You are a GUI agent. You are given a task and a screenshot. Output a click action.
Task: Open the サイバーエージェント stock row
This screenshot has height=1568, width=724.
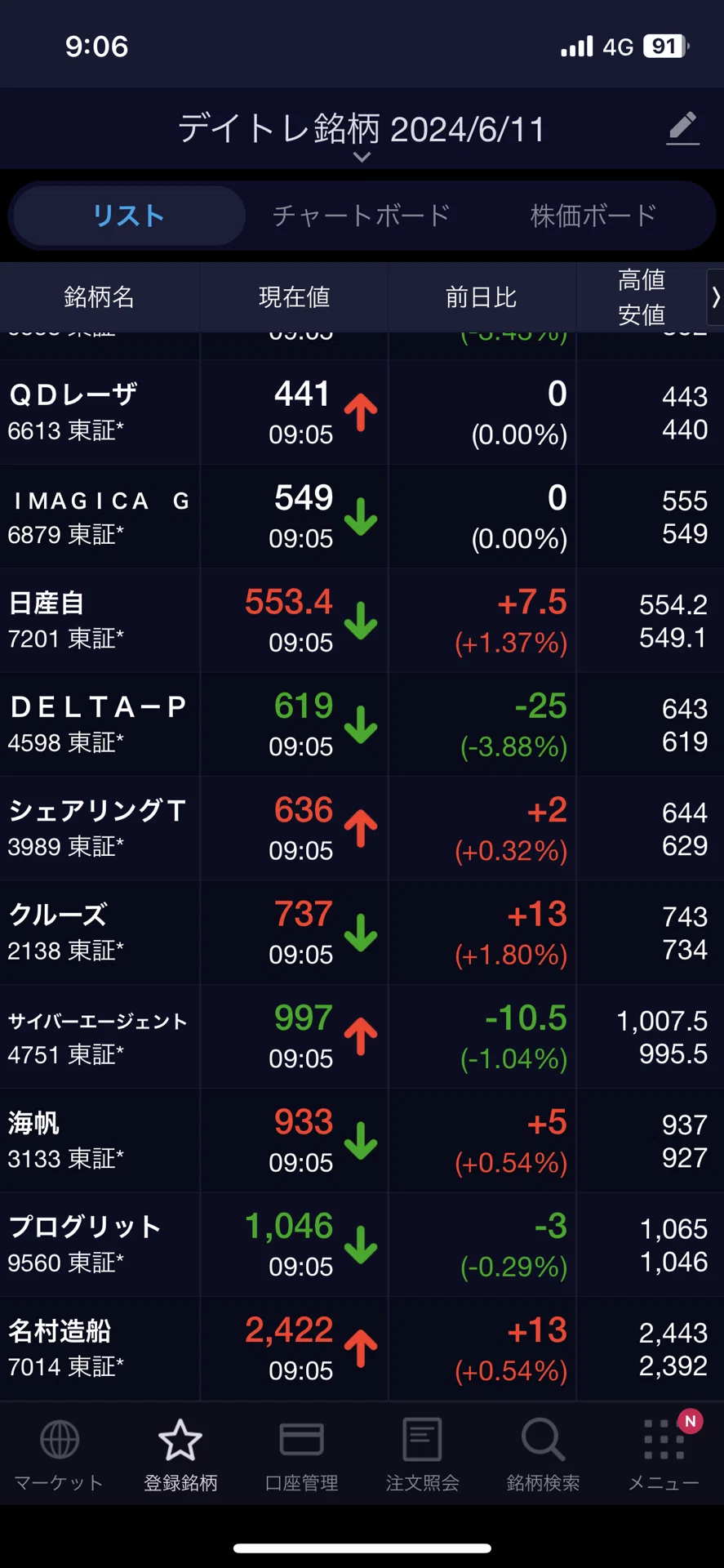(x=362, y=1036)
